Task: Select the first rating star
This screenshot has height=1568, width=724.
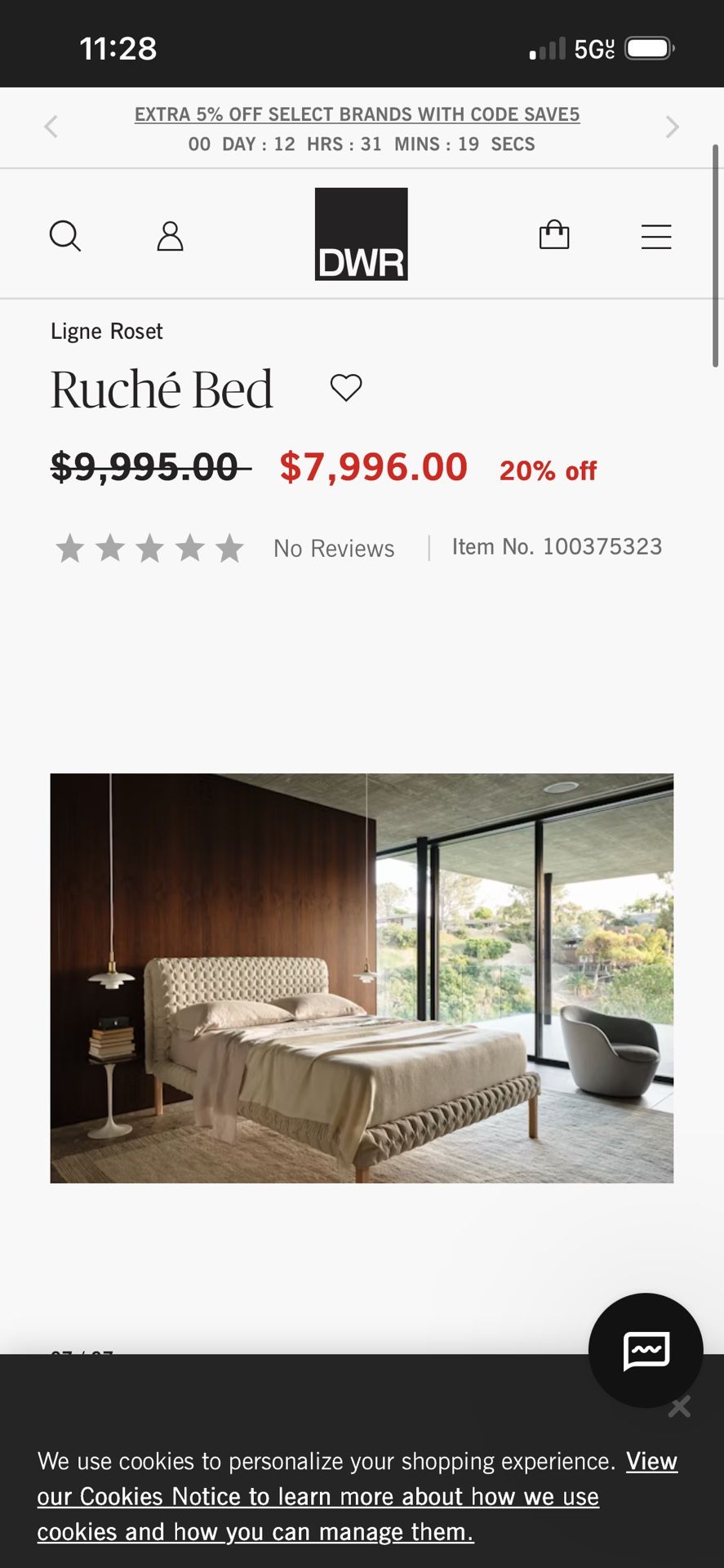Action: click(x=70, y=548)
